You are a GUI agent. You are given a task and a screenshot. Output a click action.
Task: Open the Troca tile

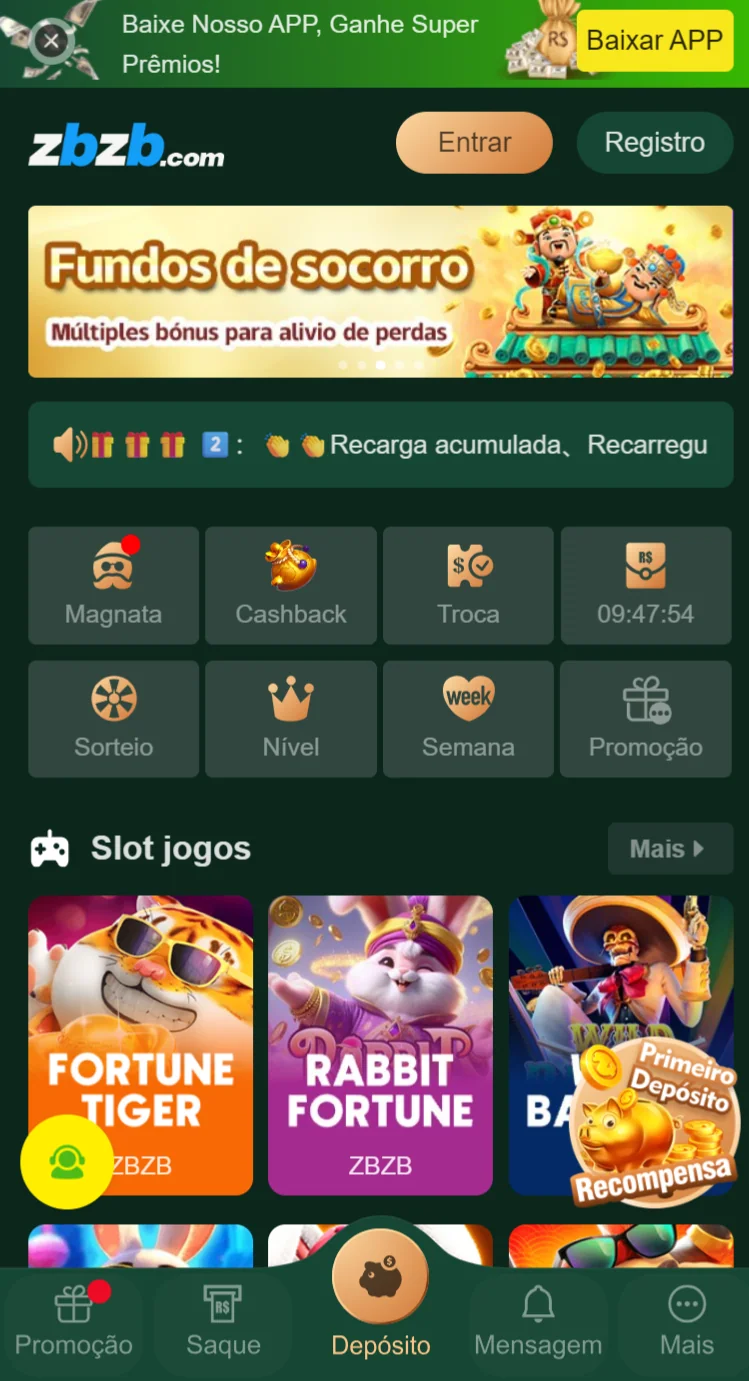[468, 586]
